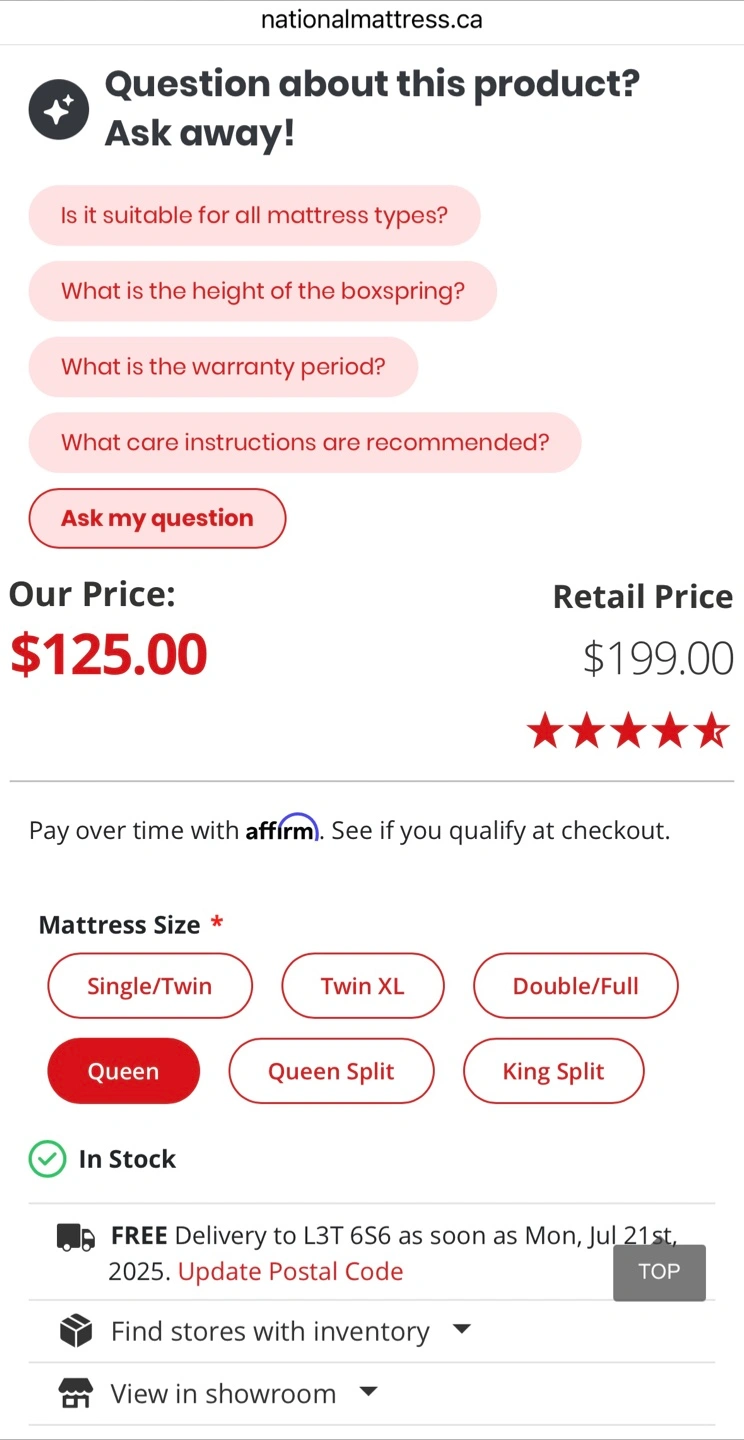Choose the care instructions question chip
Screen dimensions: 744x1440
pos(305,442)
